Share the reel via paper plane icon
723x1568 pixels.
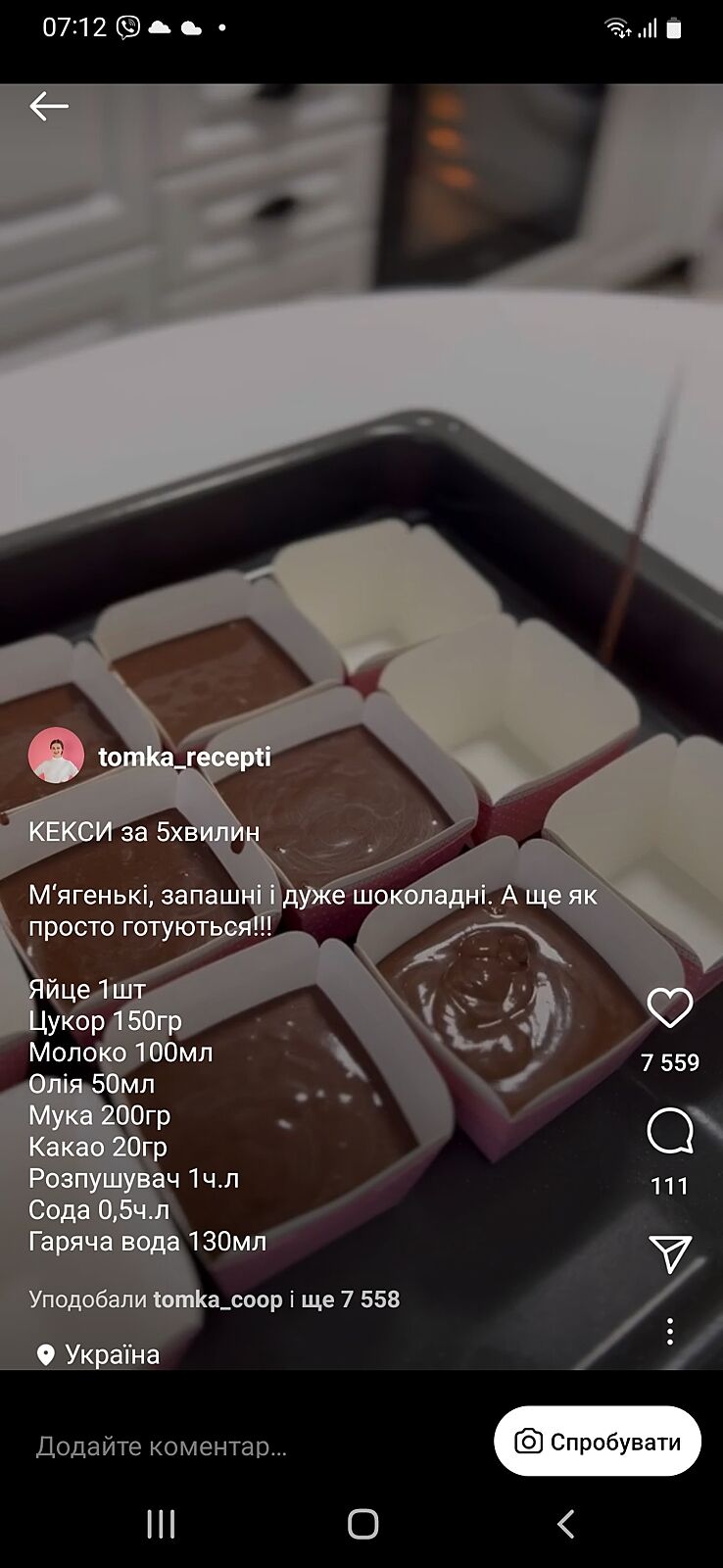pos(670,1253)
